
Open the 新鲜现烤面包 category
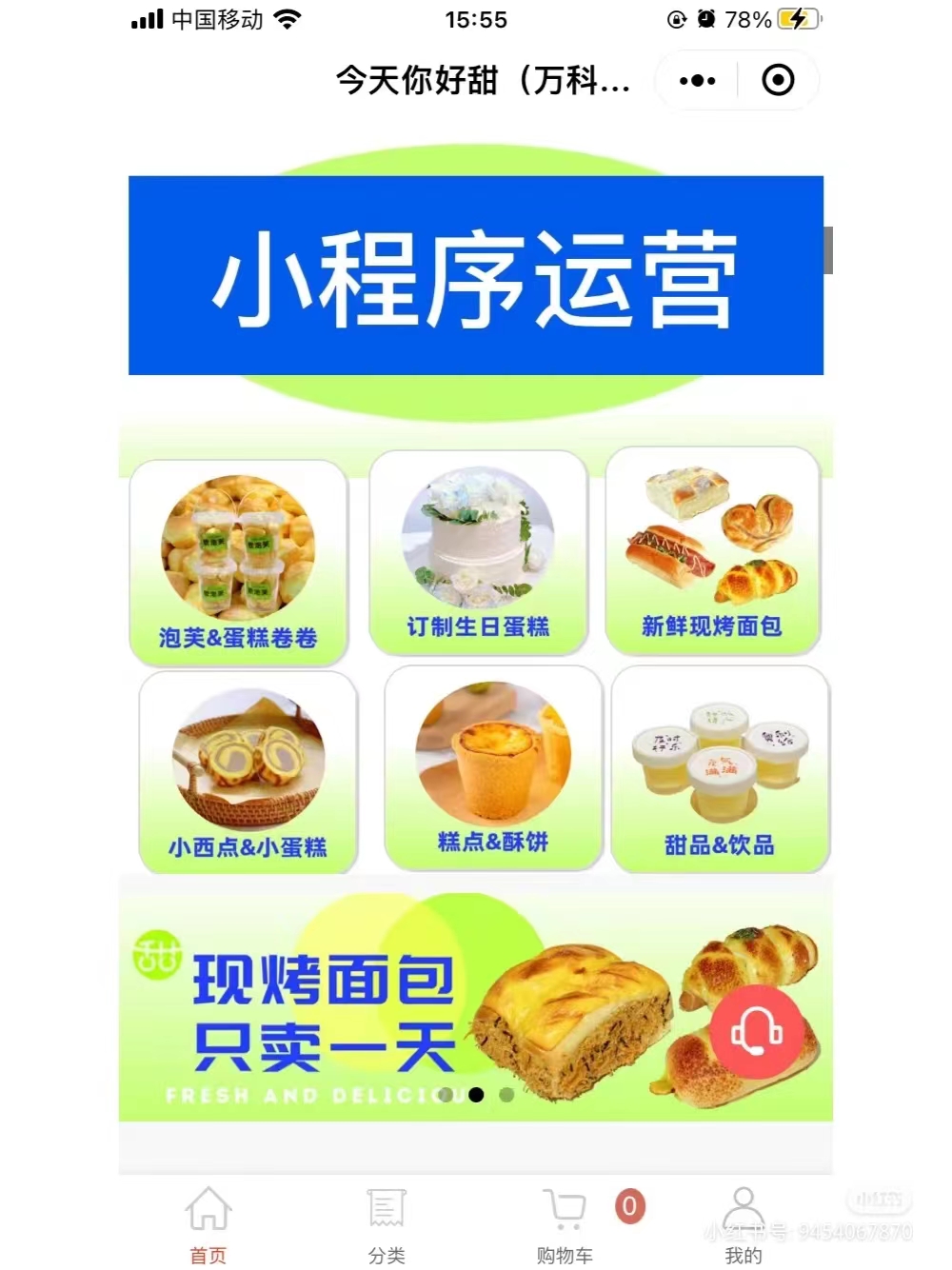coord(712,552)
